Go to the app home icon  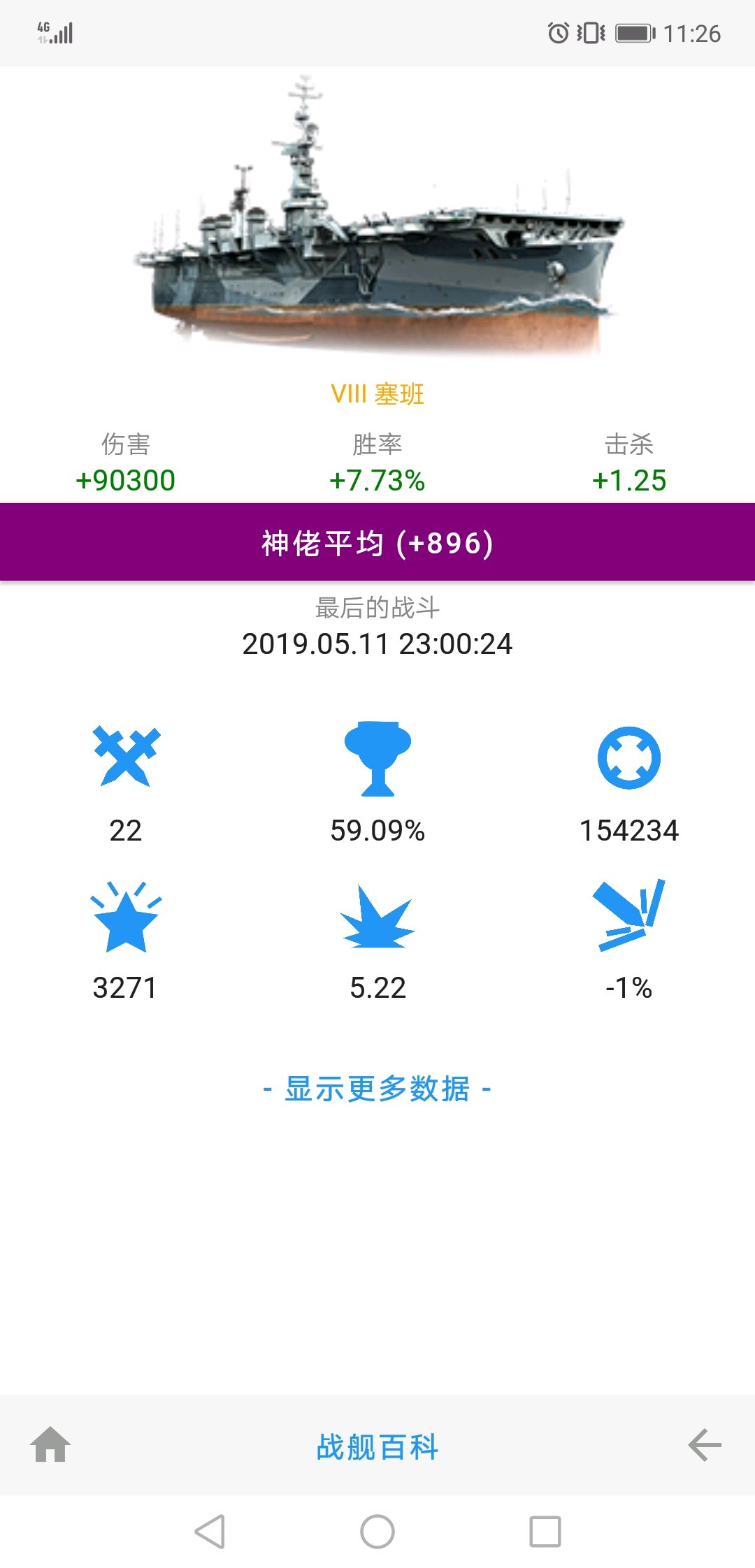pos(50,1444)
